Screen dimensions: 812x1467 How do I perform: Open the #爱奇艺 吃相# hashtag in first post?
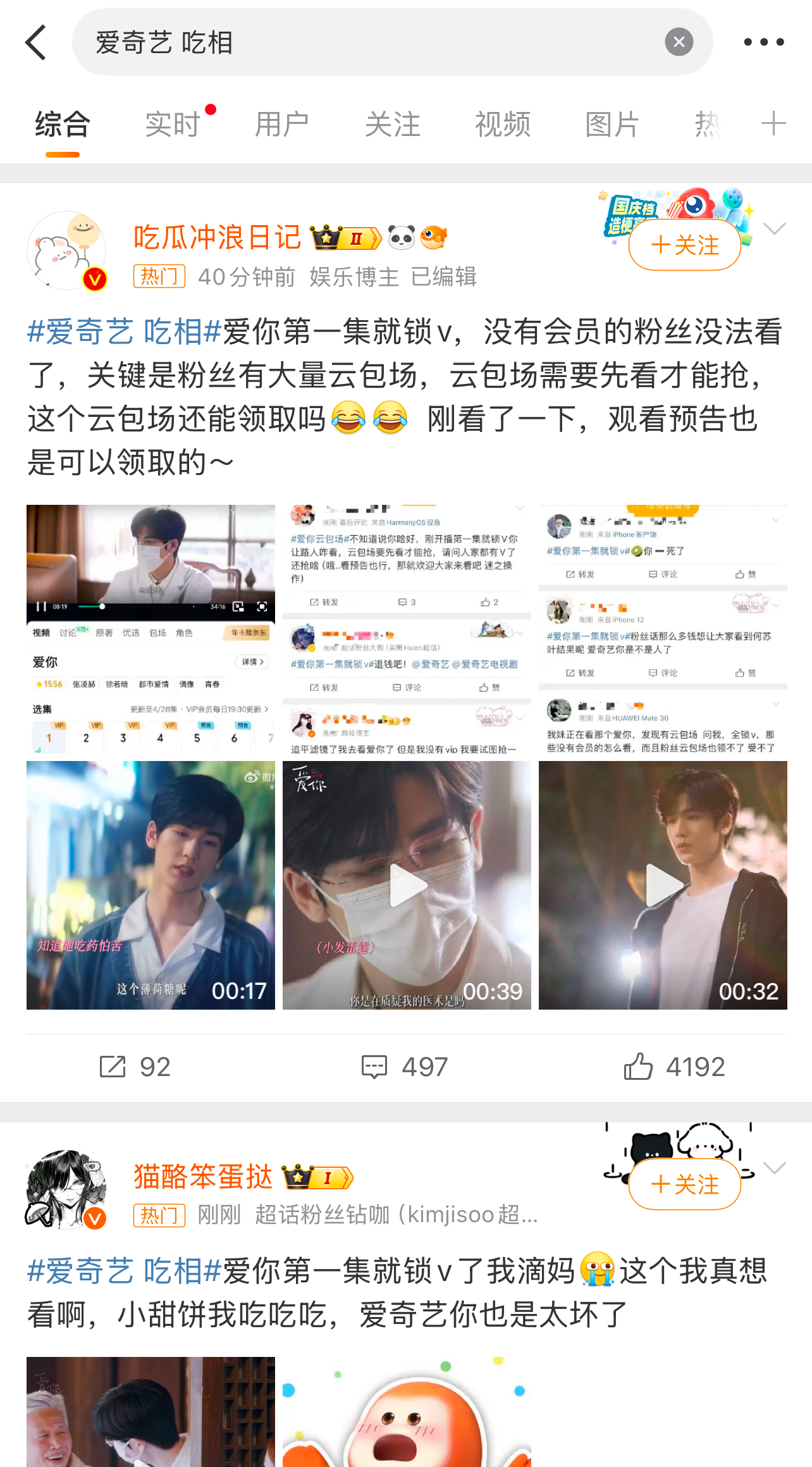pyautogui.click(x=124, y=331)
